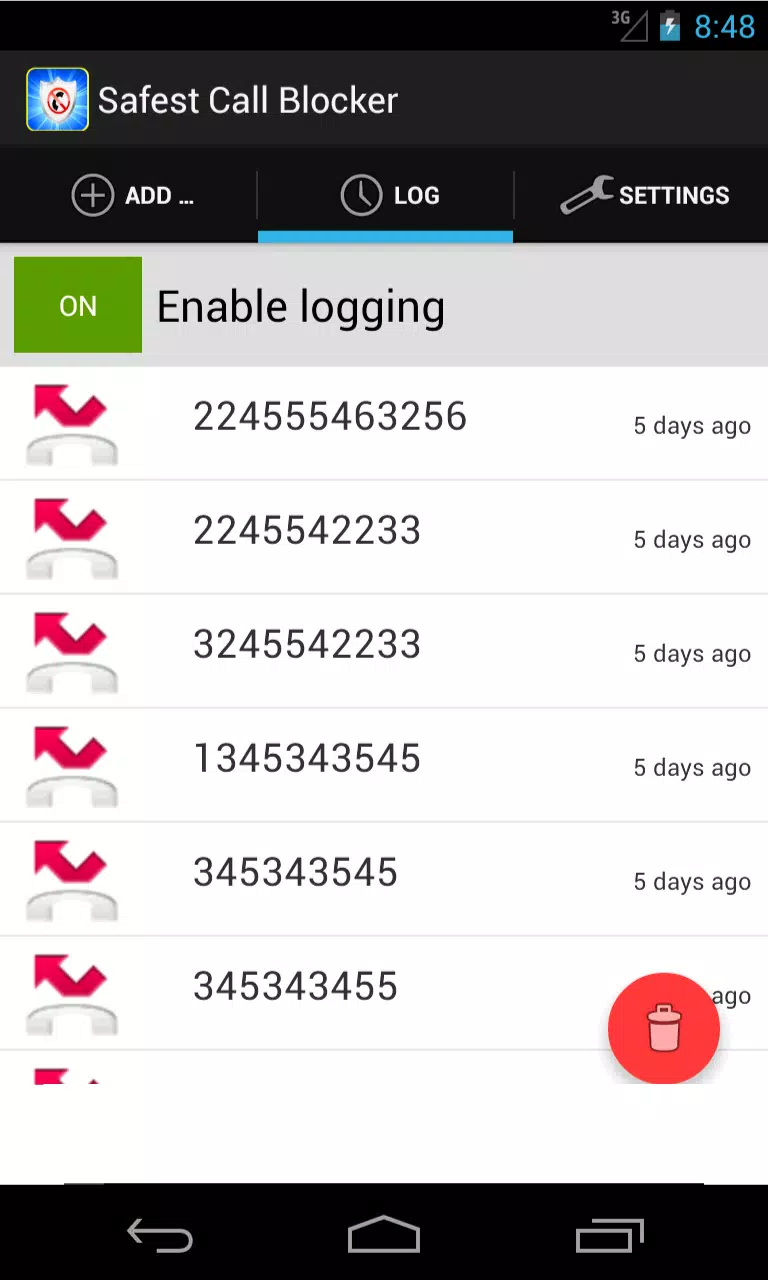Open log entry for 2245542233

[x=307, y=532]
